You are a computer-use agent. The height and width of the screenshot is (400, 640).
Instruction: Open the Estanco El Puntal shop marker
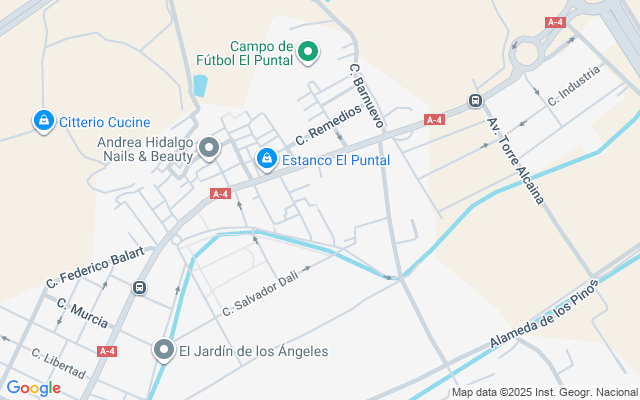[x=267, y=159]
